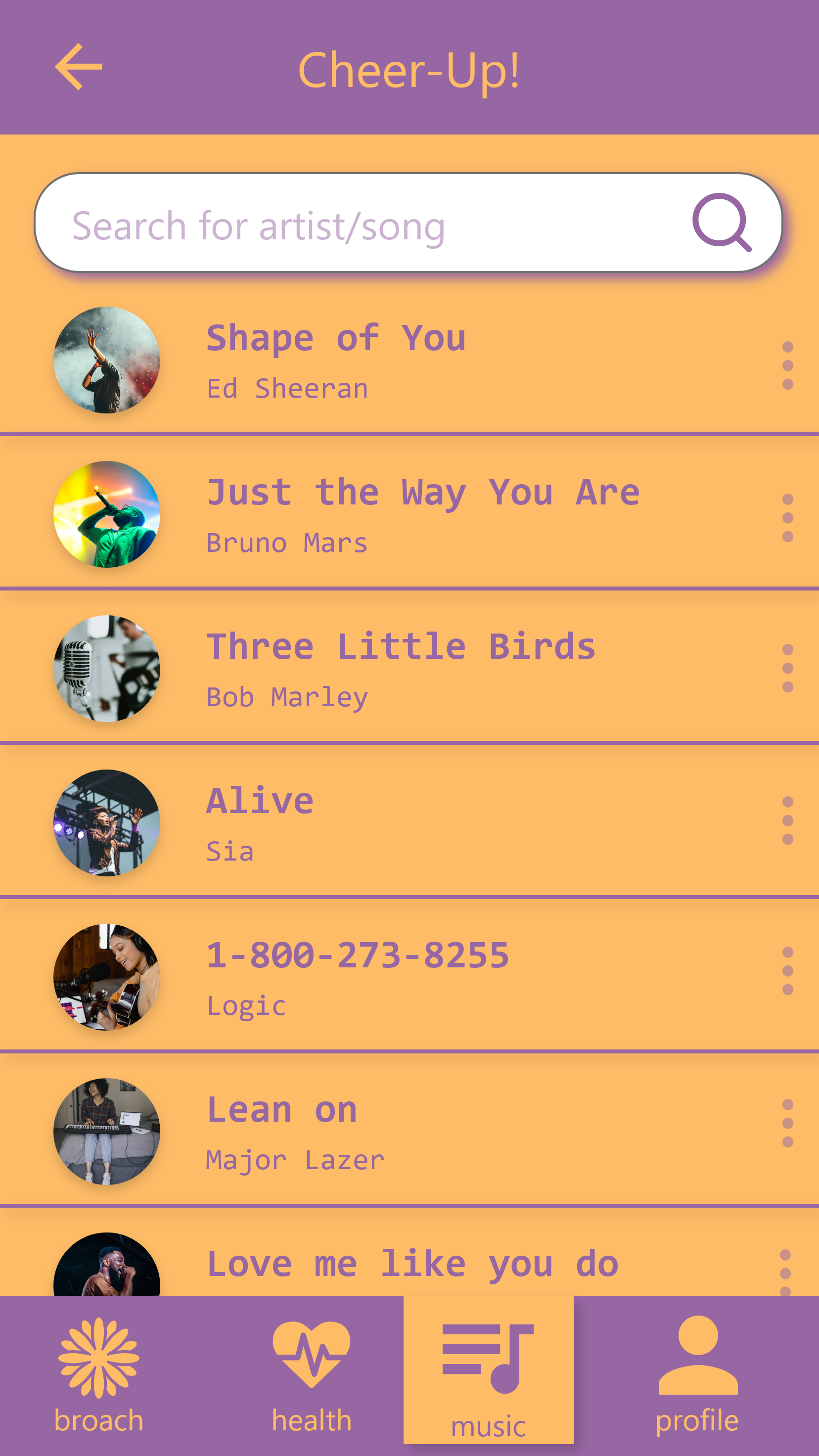Select the music tab

tap(488, 1374)
